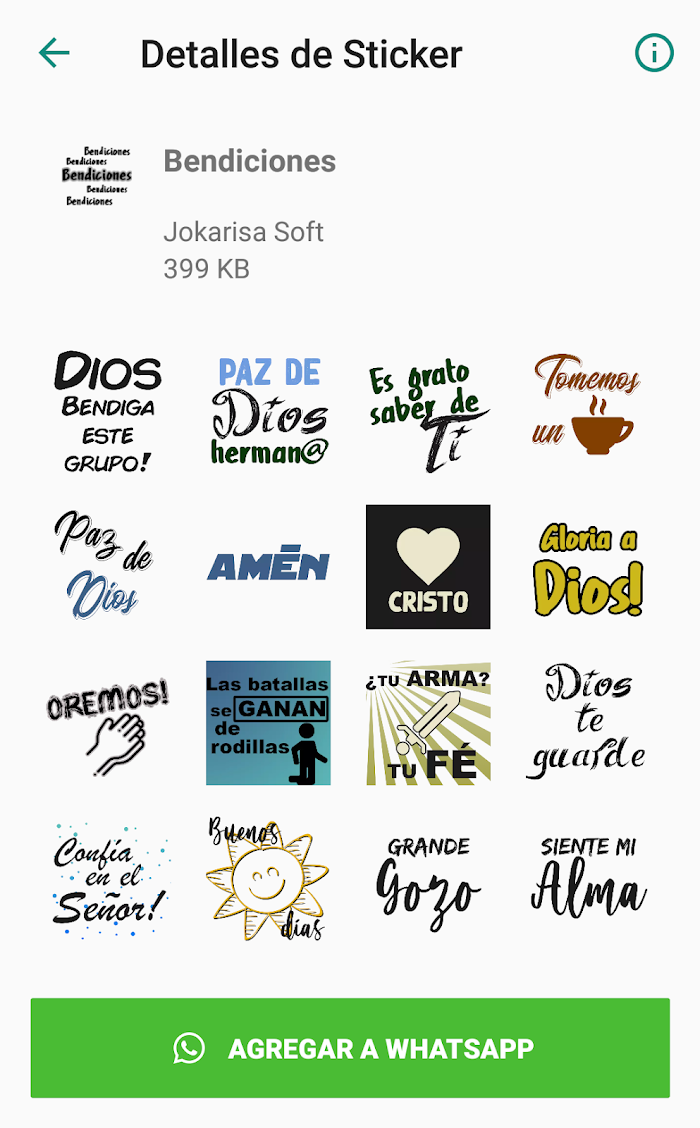
Task: Open the 'Buenos días' sun sticker
Action: 268,879
